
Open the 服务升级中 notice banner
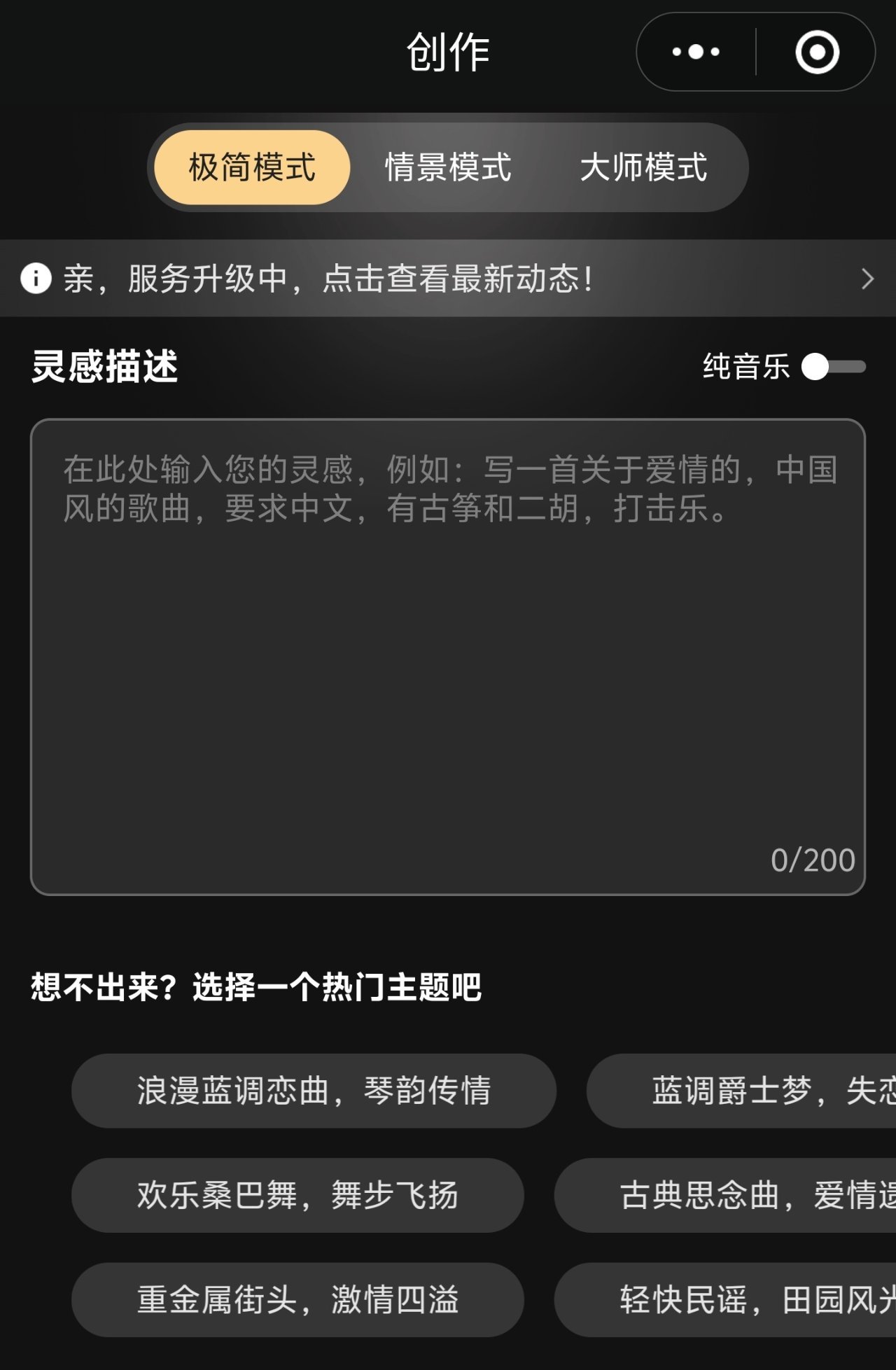tap(448, 279)
